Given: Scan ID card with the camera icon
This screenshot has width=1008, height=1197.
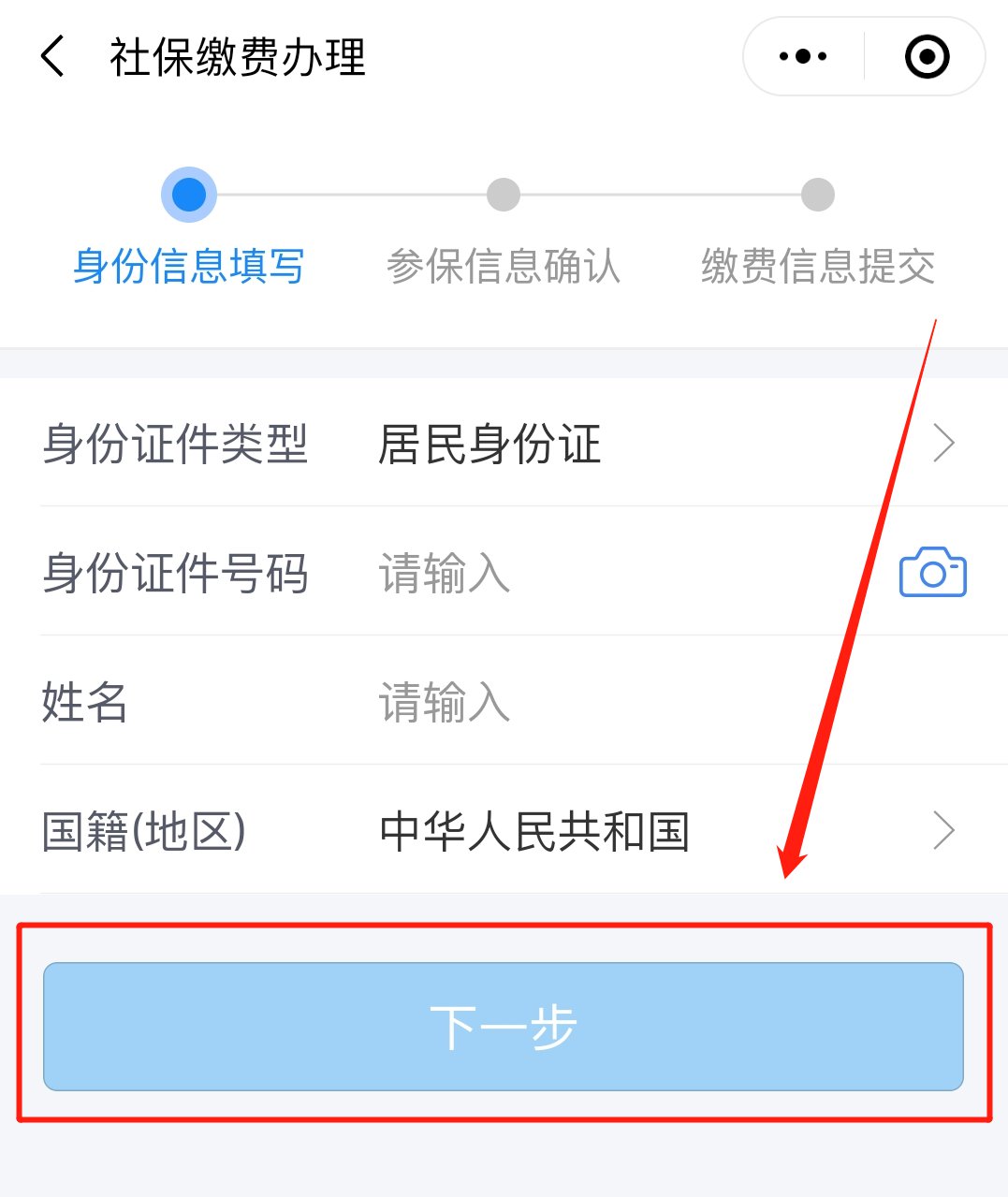Looking at the screenshot, I should coord(932,572).
